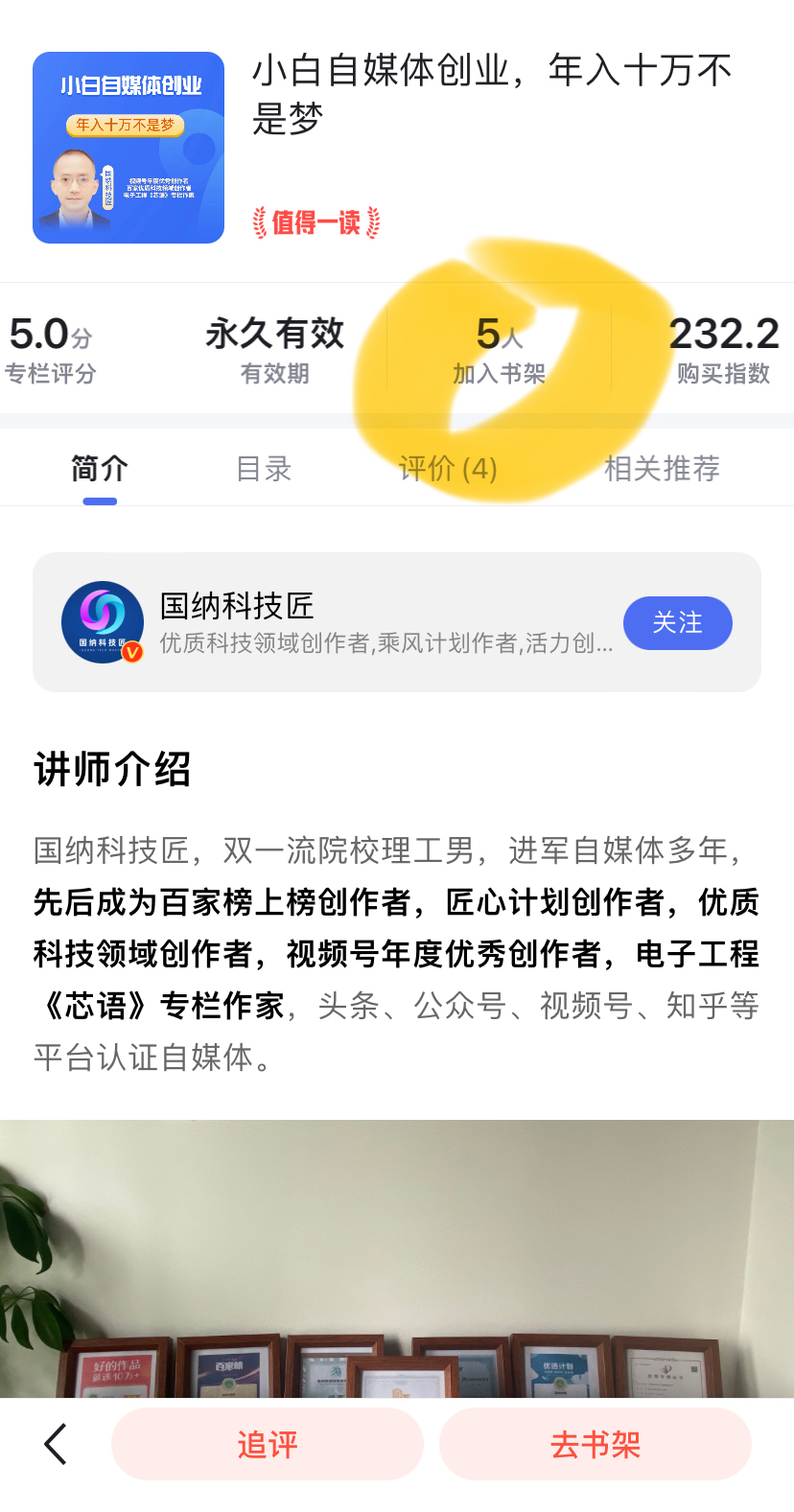
Task: Select the 简介 tab
Action: 99,469
